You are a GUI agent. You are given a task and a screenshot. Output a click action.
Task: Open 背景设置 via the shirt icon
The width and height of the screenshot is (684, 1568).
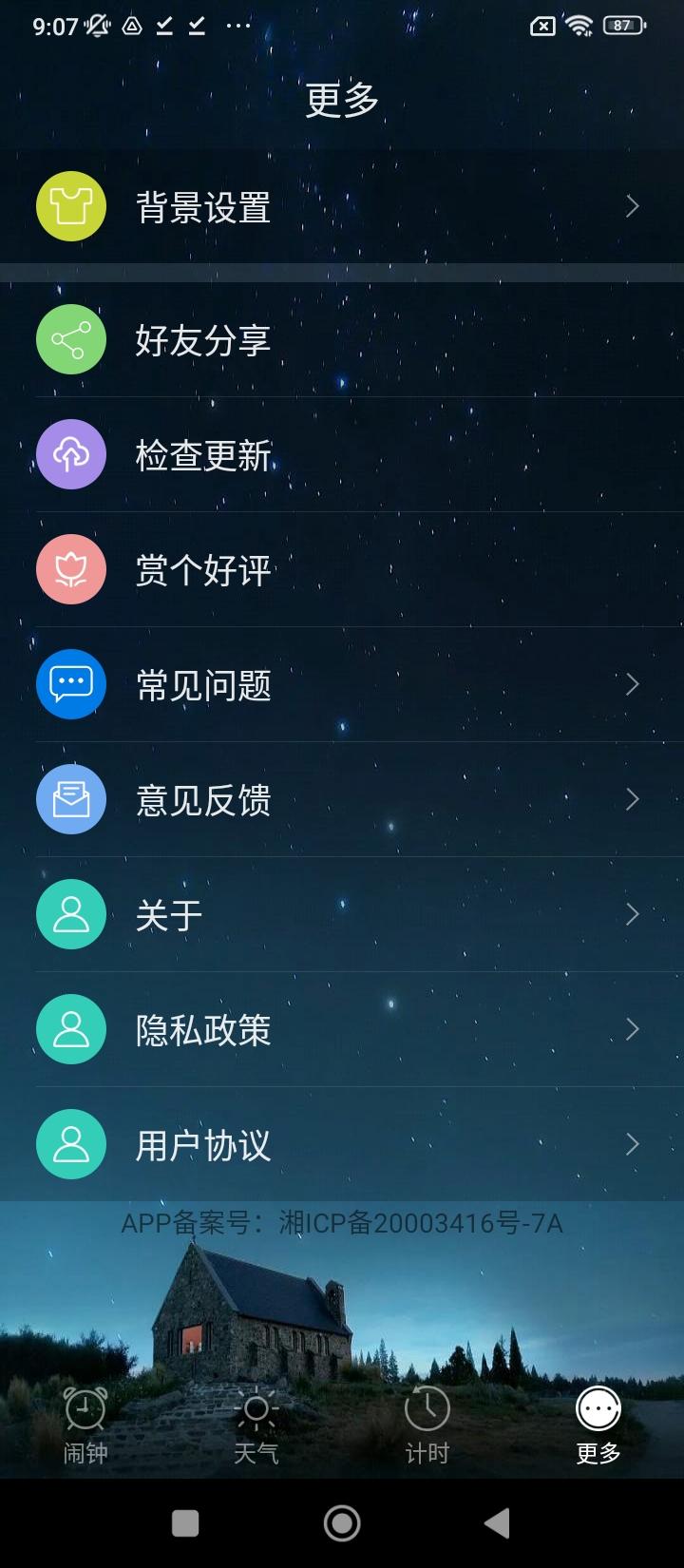[x=70, y=206]
